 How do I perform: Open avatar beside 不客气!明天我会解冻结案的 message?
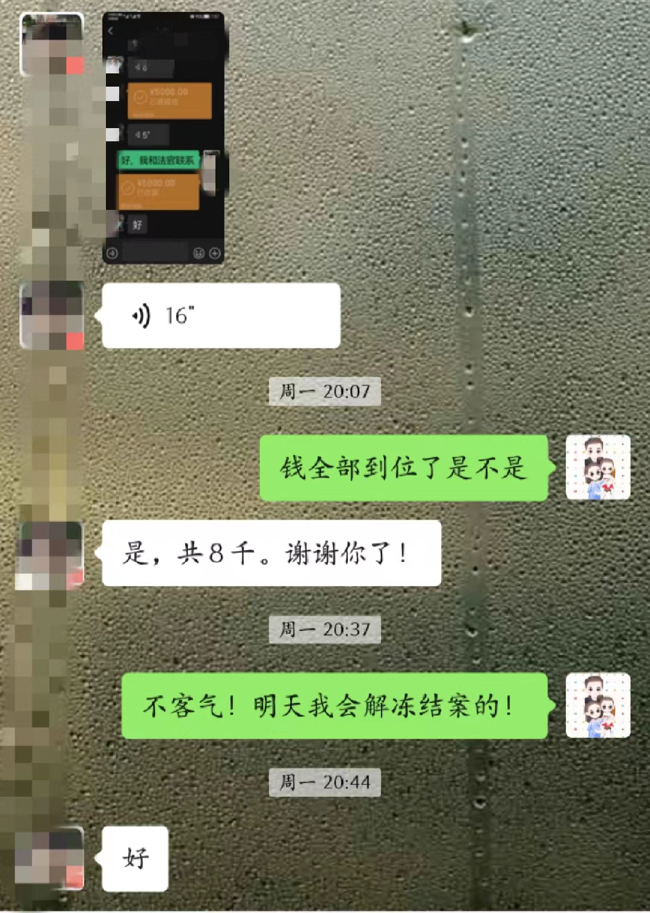[x=598, y=705]
